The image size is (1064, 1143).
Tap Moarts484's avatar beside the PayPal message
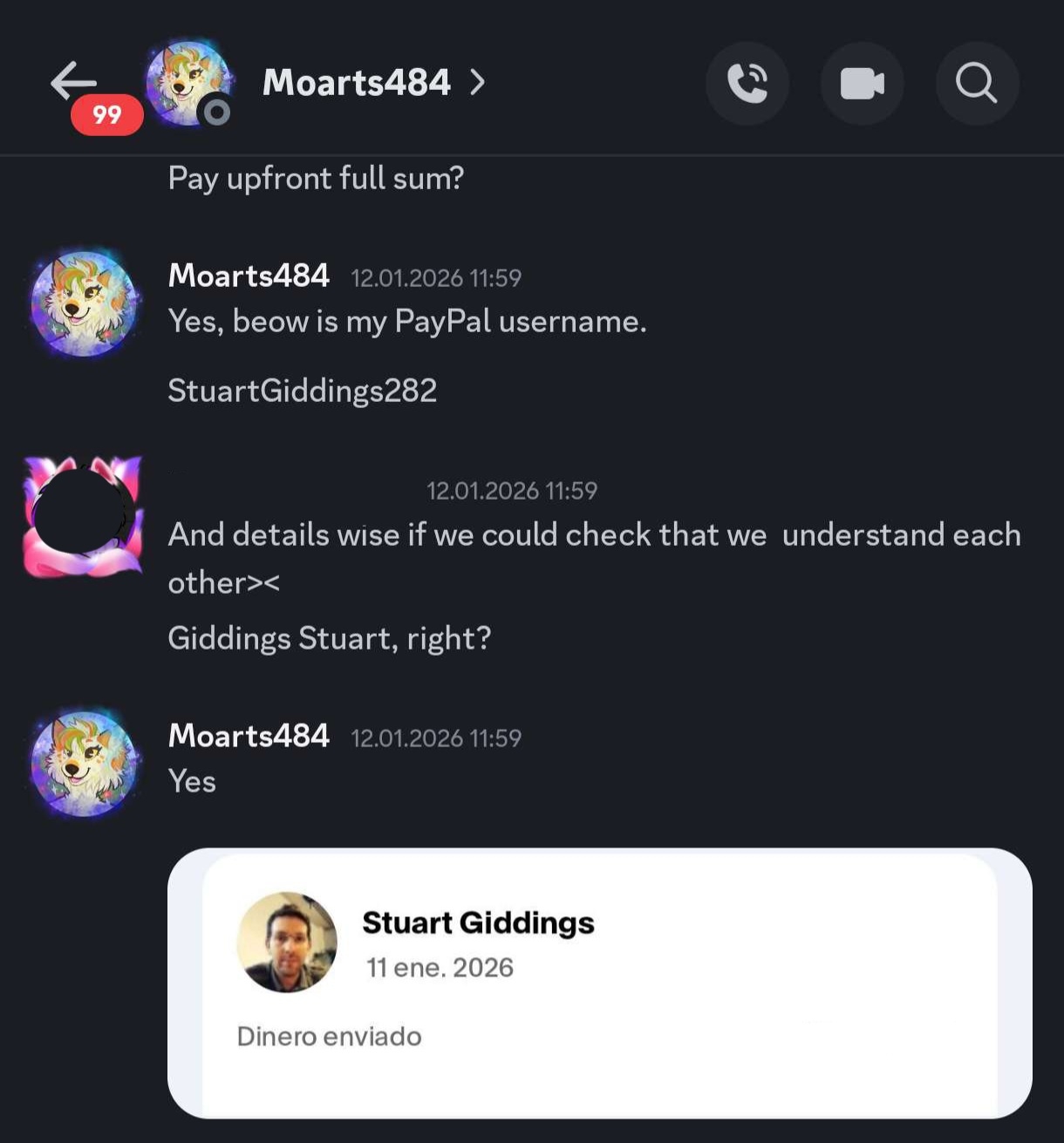[x=84, y=303]
